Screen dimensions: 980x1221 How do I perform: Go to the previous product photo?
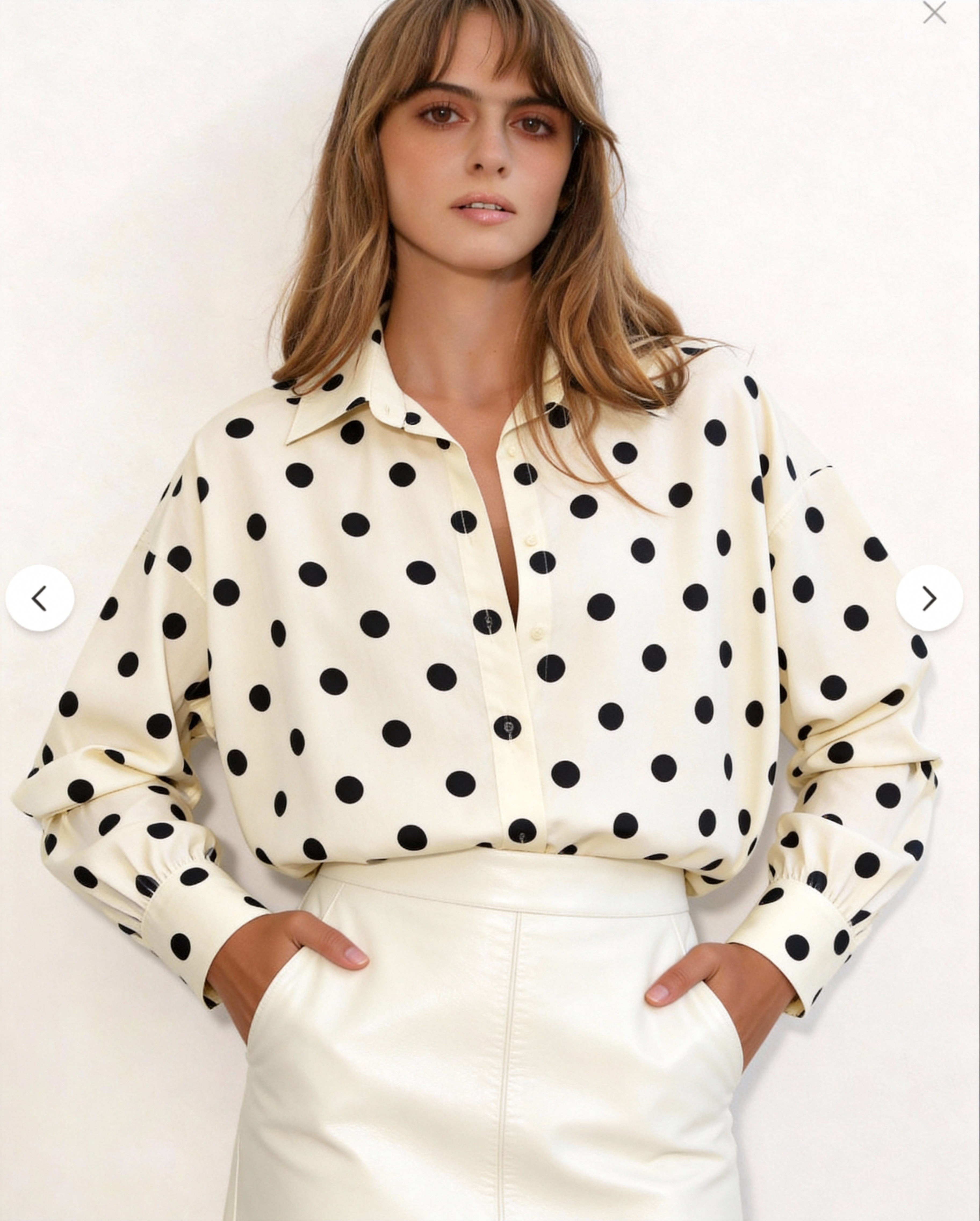40,598
